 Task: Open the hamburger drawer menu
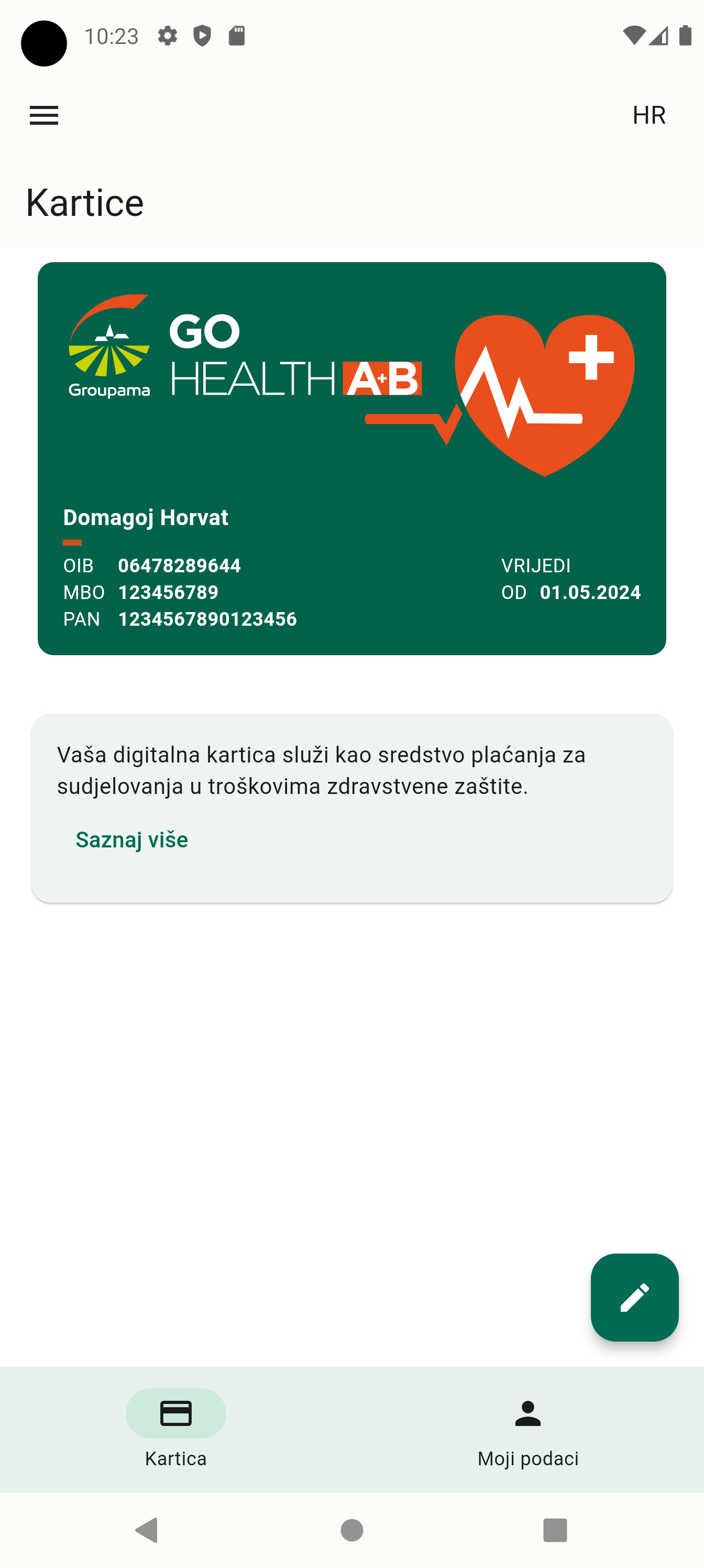(44, 115)
